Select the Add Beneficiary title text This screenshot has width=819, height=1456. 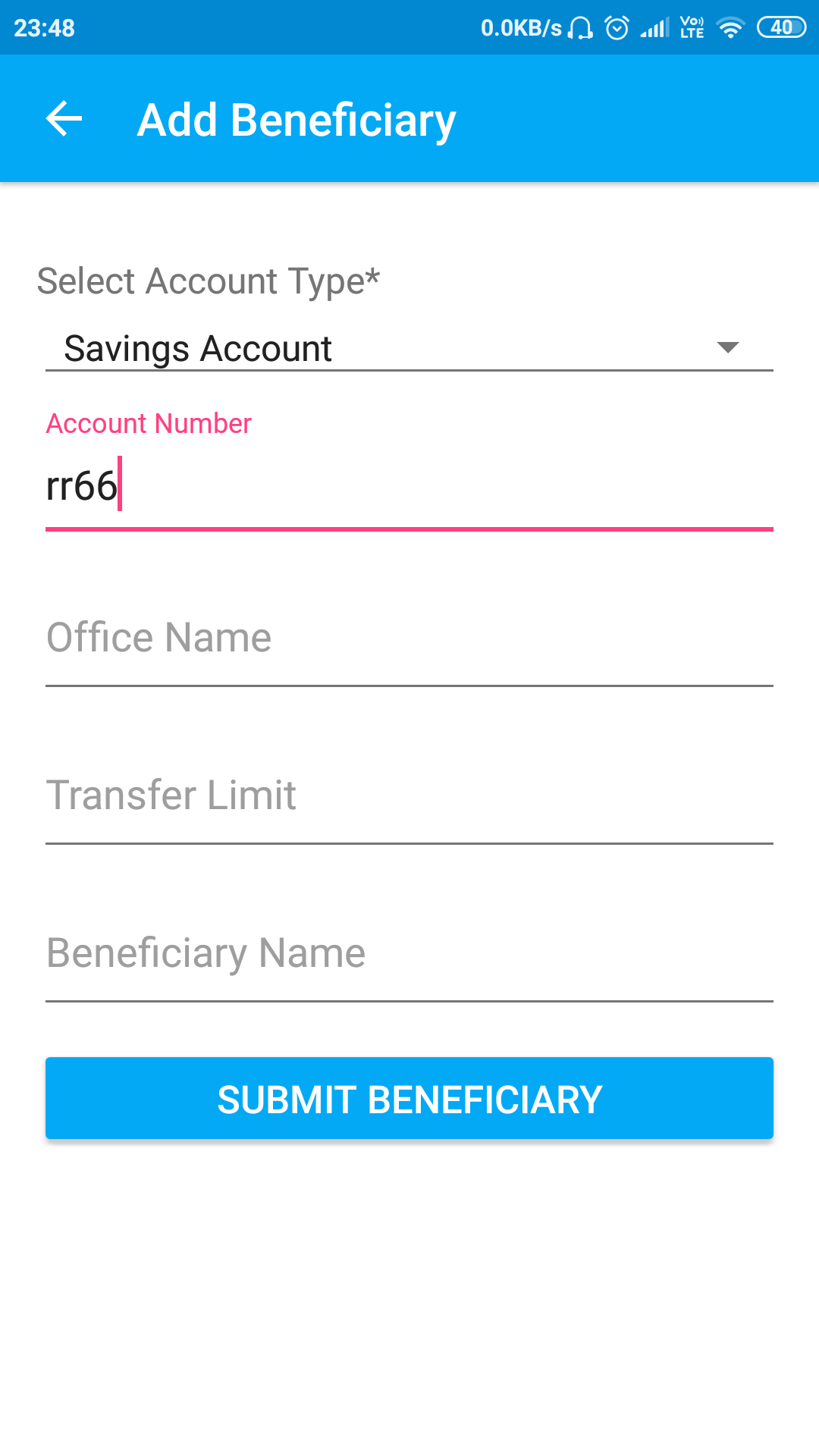click(x=296, y=118)
